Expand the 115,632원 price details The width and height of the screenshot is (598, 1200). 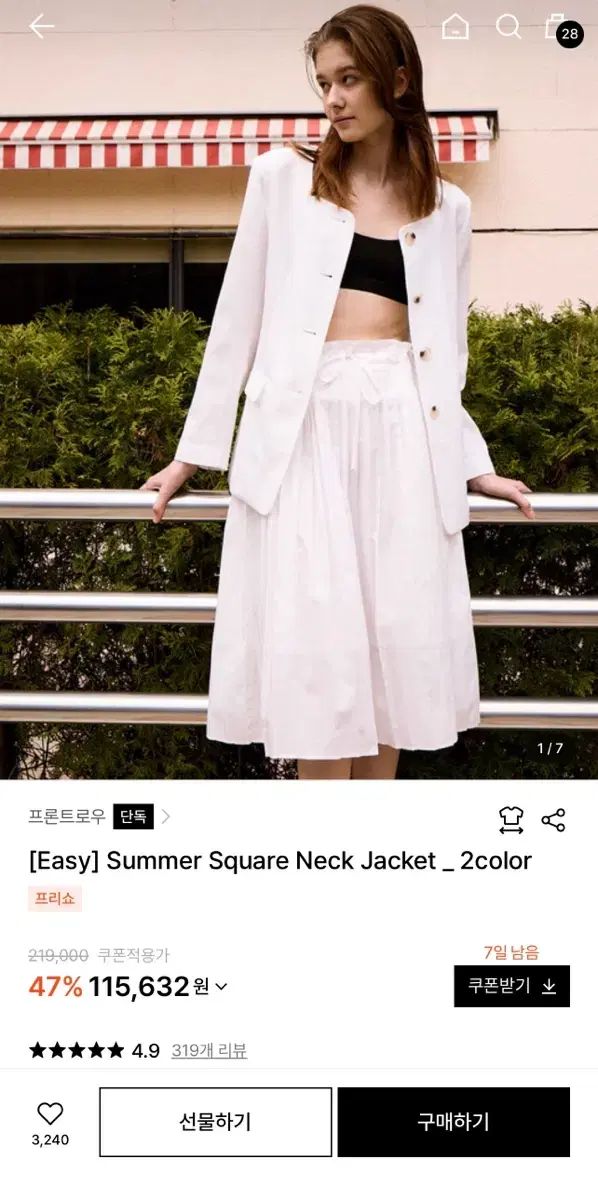[221, 987]
